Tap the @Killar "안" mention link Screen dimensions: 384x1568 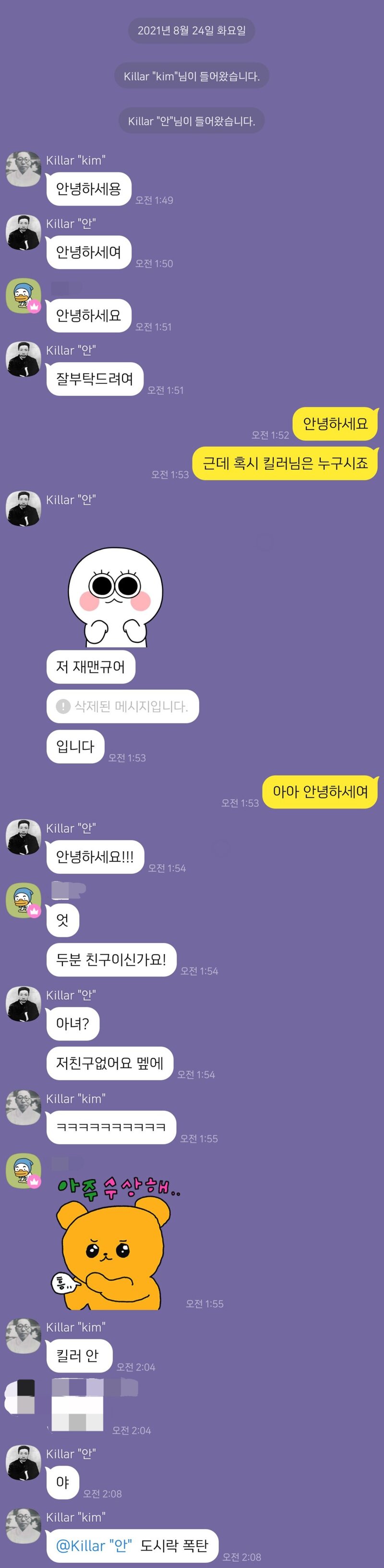[94, 1545]
